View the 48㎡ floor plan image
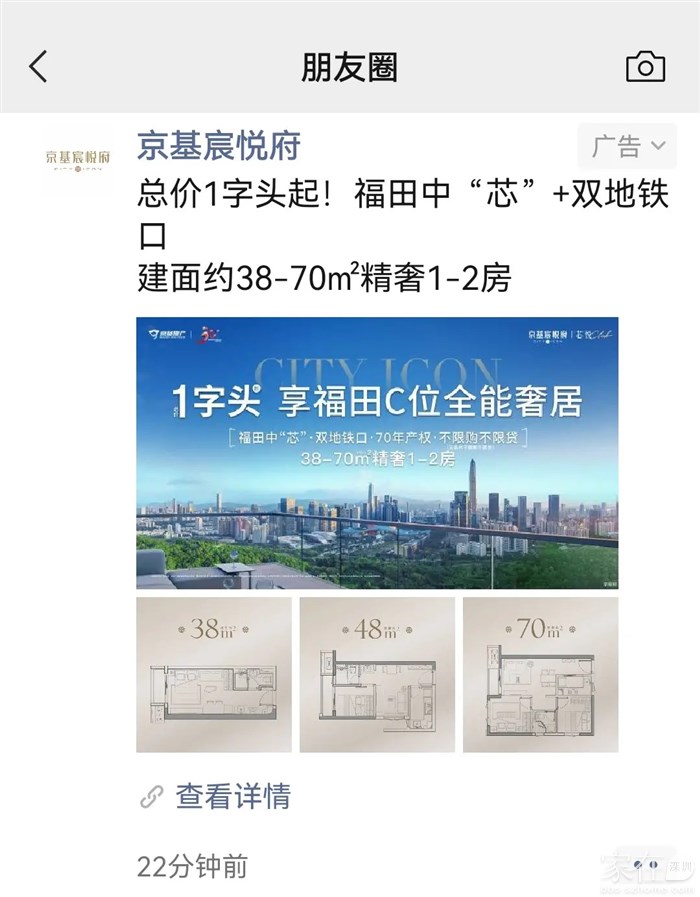 pyautogui.click(x=377, y=675)
